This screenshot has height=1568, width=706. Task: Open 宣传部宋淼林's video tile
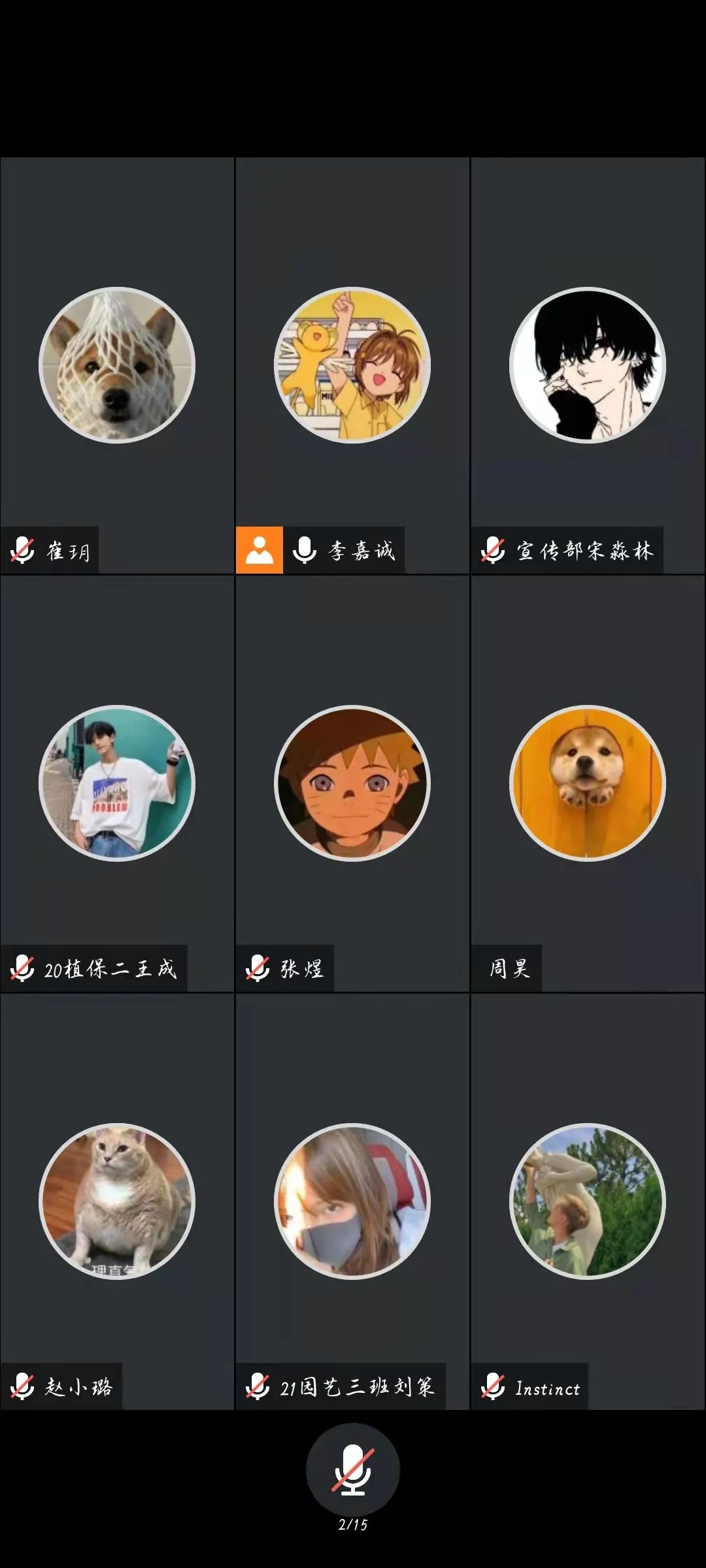click(588, 365)
